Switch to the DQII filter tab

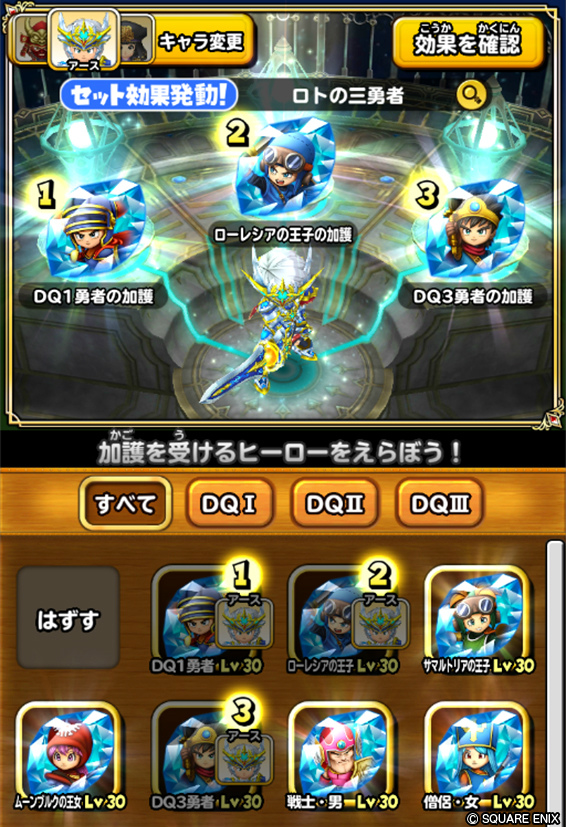[x=334, y=503]
